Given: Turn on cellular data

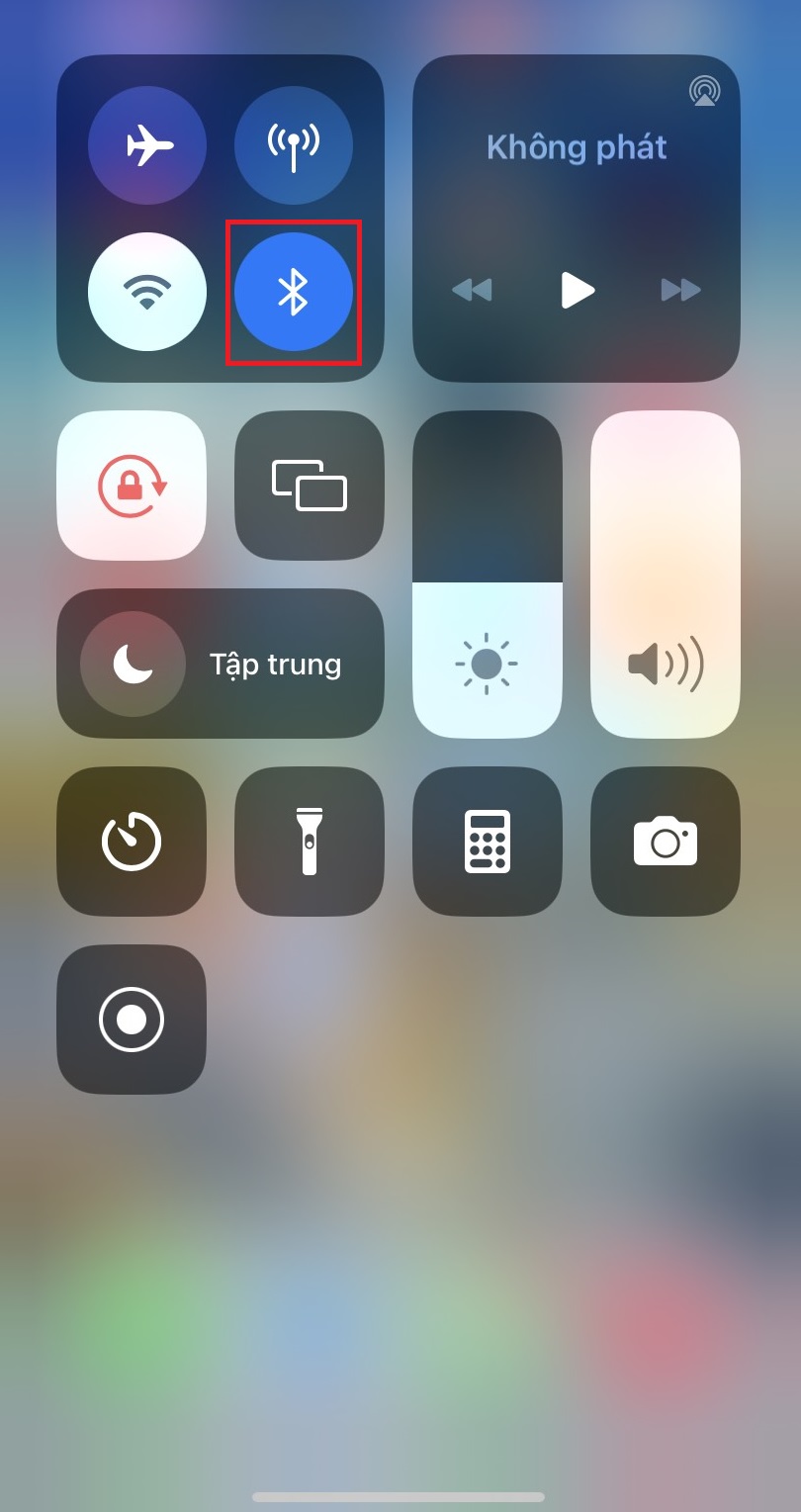Looking at the screenshot, I should pos(293,145).
